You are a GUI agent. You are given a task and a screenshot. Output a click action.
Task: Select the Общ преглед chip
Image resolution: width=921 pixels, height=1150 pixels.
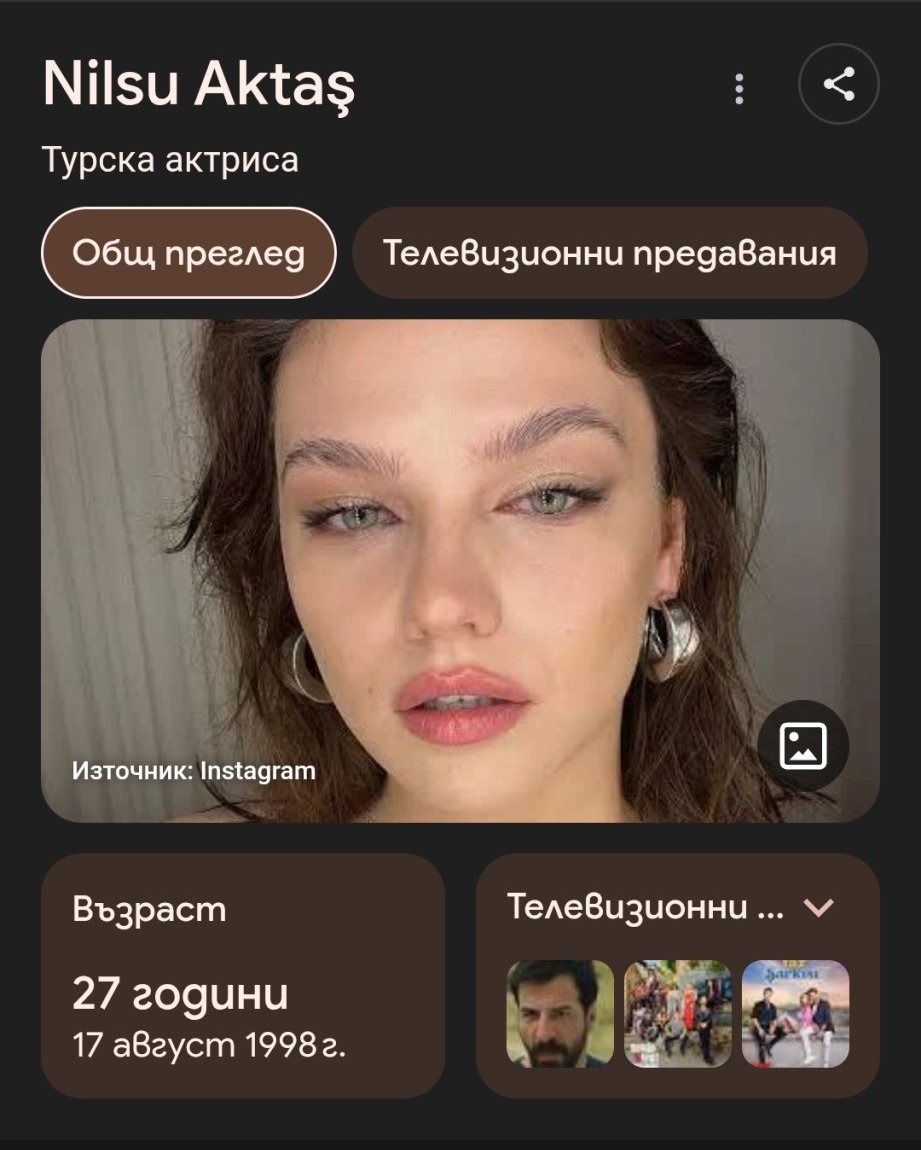click(x=188, y=253)
